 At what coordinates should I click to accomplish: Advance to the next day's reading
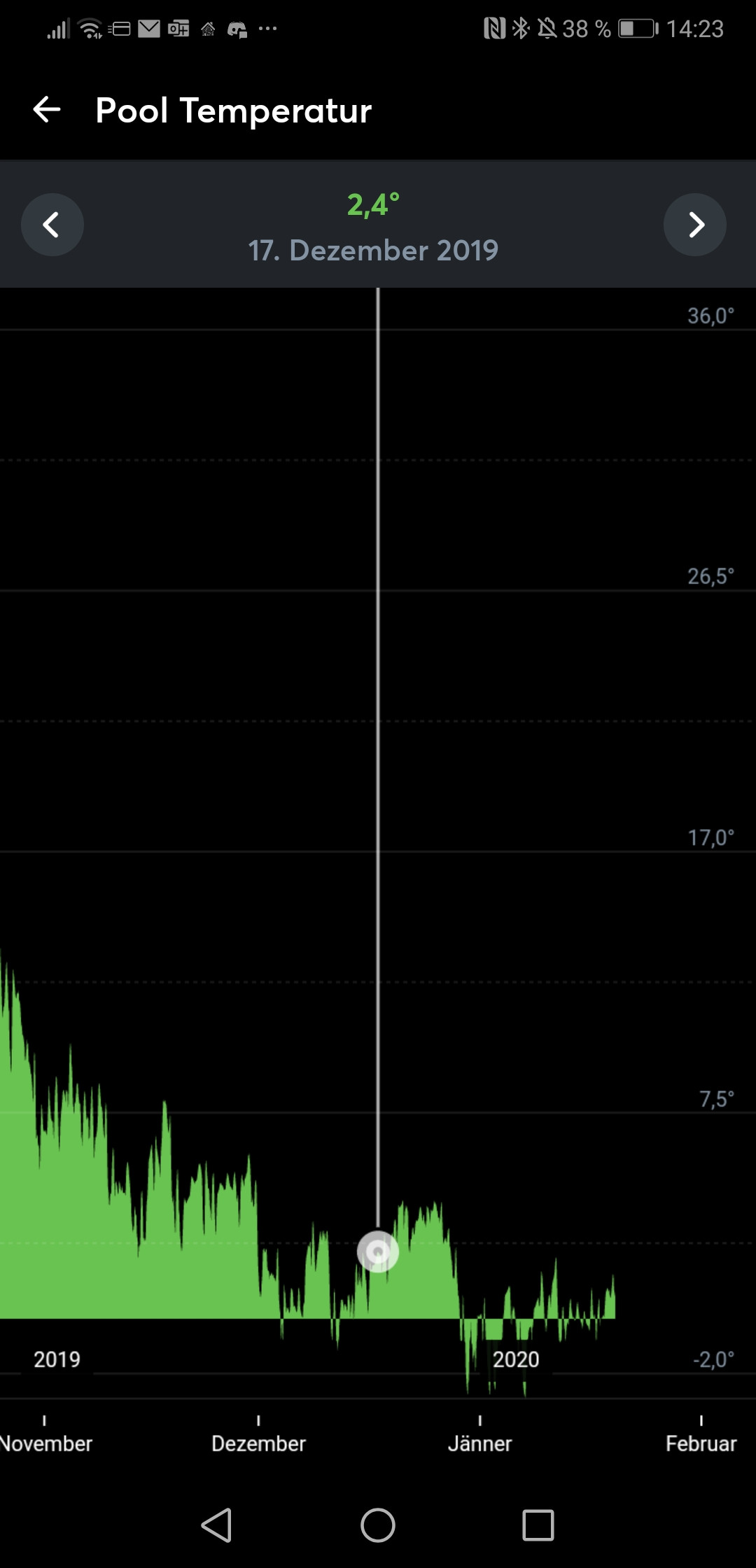point(694,225)
